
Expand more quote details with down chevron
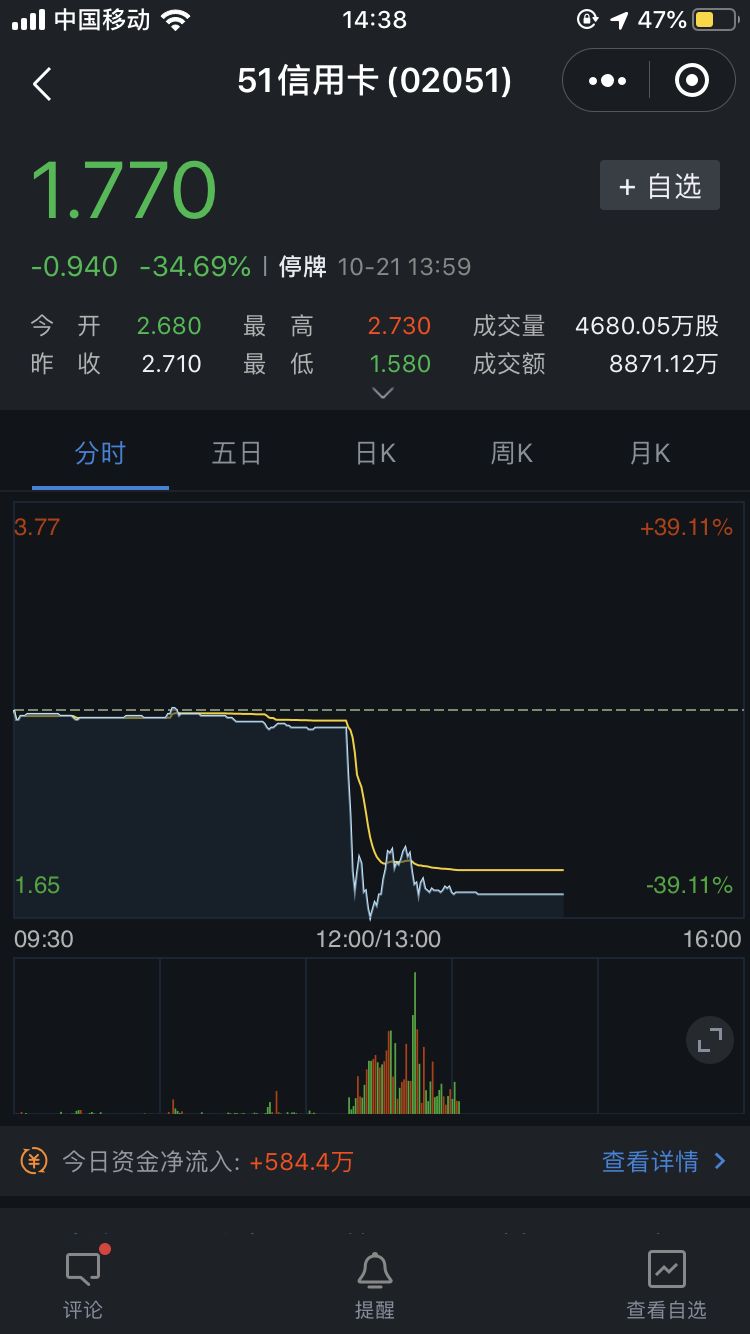(382, 393)
